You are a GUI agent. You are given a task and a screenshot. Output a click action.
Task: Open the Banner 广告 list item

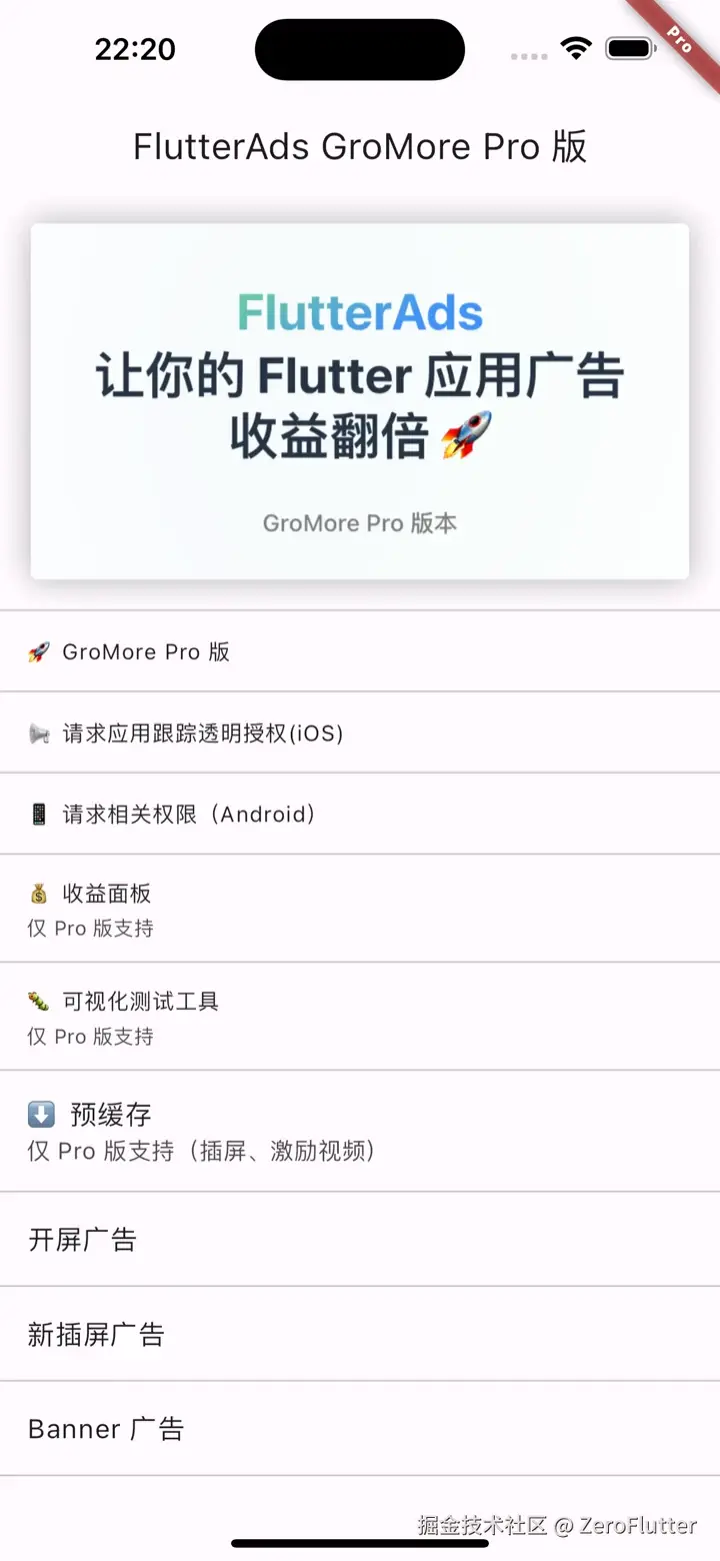click(360, 1429)
